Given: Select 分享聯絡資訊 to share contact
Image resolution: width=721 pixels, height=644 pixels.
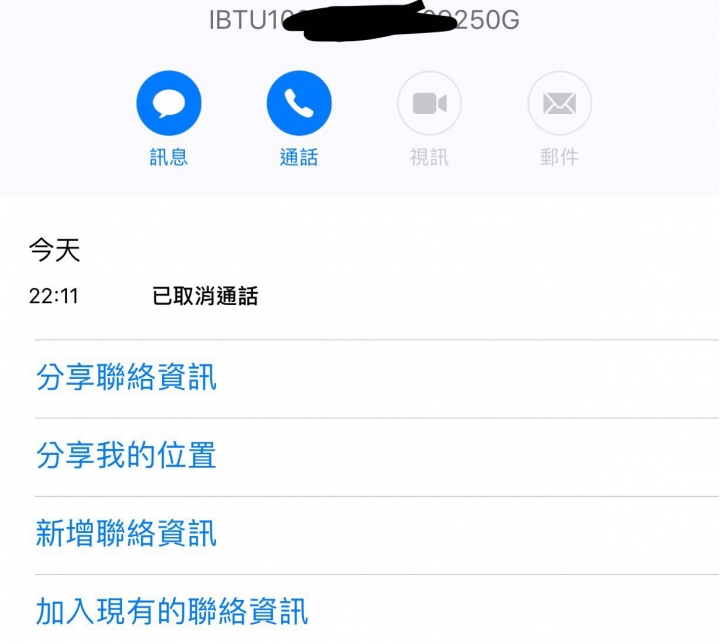Looking at the screenshot, I should (126, 377).
